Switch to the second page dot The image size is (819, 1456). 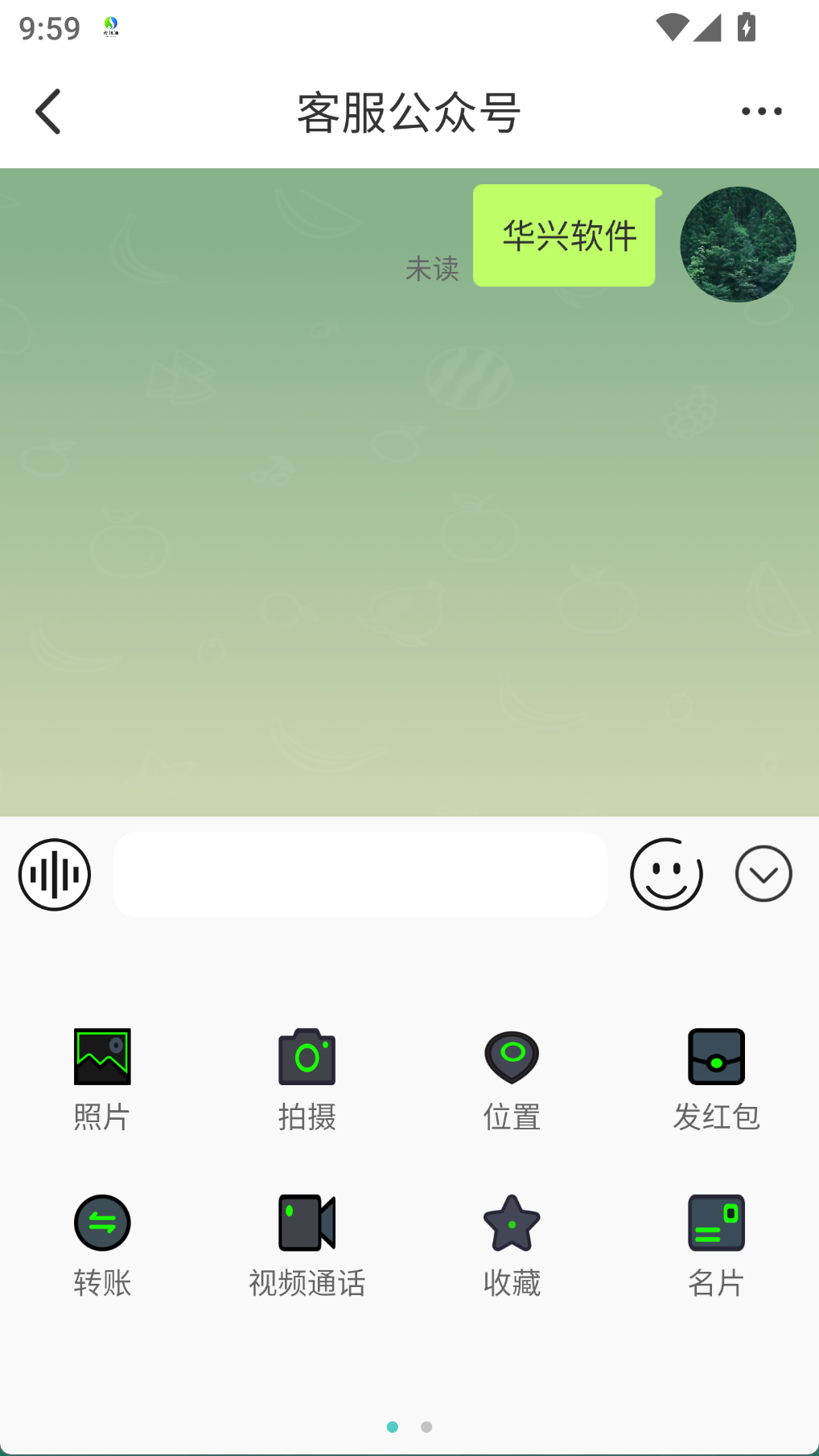pyautogui.click(x=426, y=1426)
